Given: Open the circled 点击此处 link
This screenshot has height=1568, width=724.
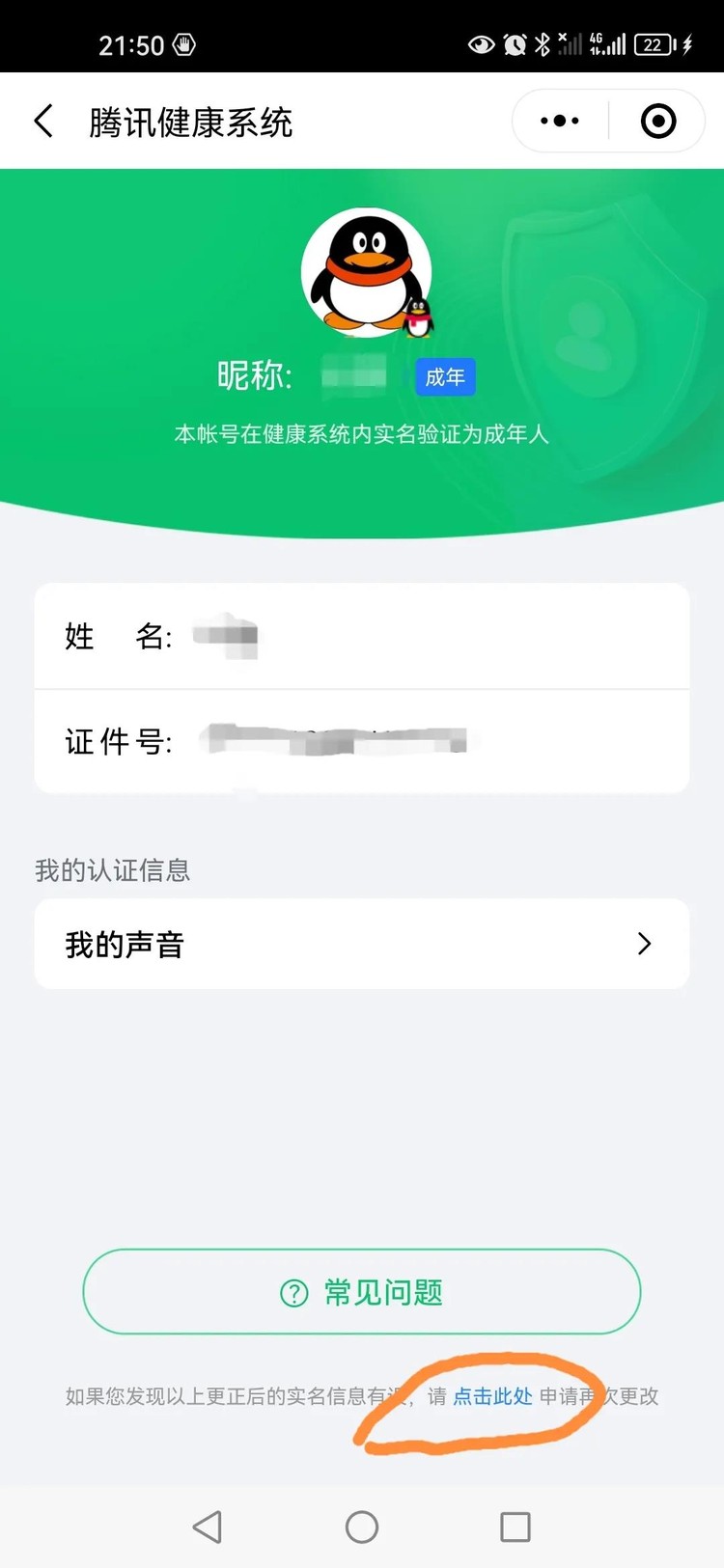Looking at the screenshot, I should (492, 1396).
